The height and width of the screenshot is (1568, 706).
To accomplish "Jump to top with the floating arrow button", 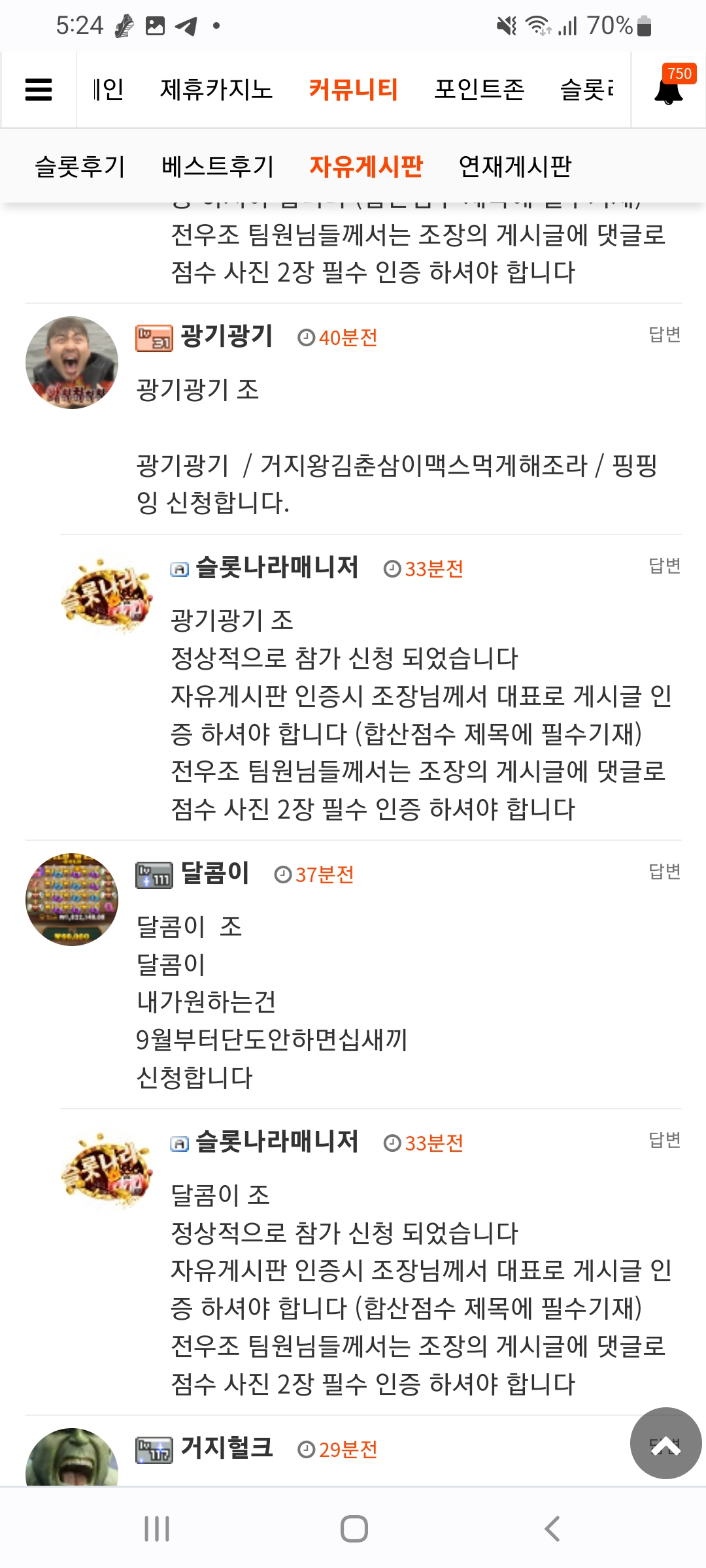I will point(665,1443).
